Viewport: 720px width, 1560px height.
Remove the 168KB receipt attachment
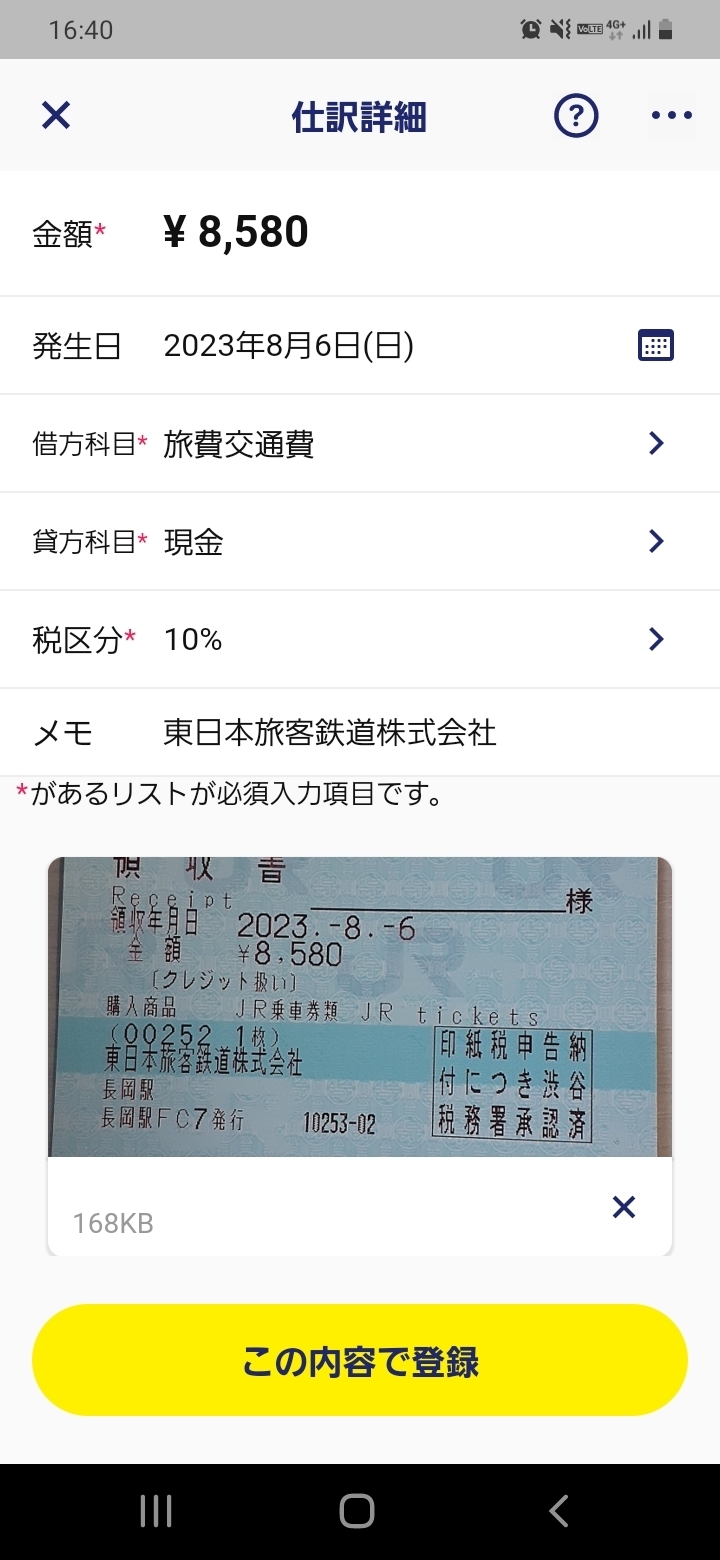(623, 1208)
